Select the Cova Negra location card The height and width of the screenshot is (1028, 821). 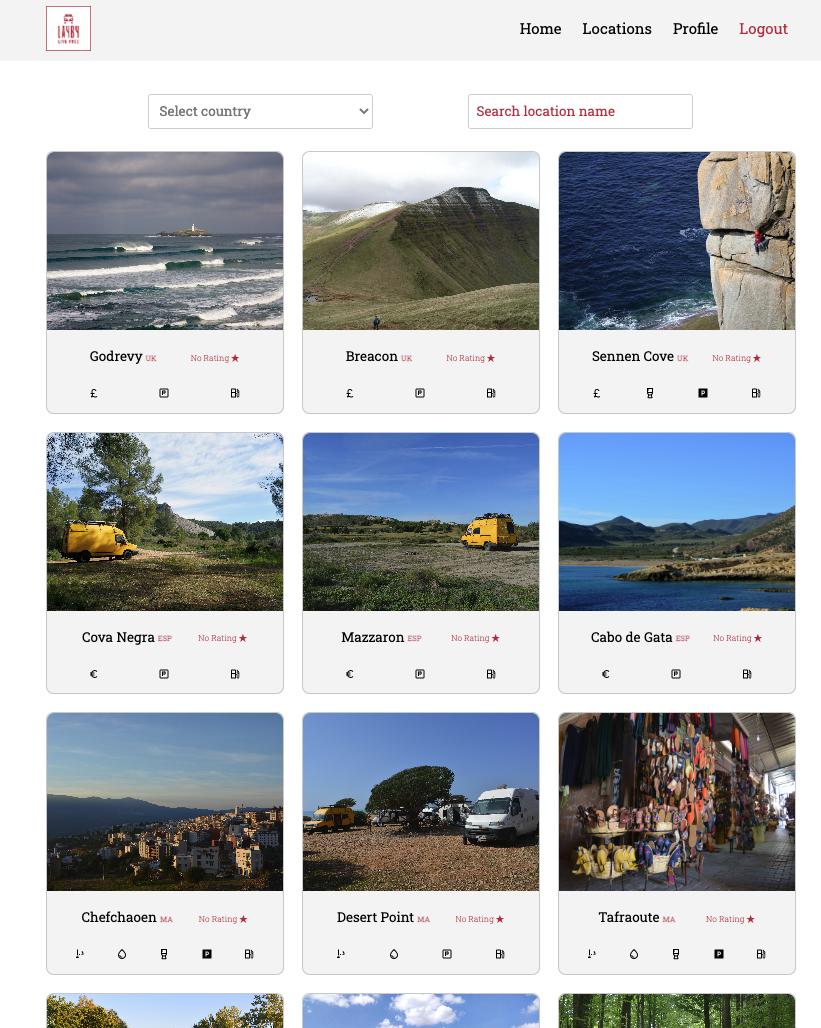[x=165, y=522]
